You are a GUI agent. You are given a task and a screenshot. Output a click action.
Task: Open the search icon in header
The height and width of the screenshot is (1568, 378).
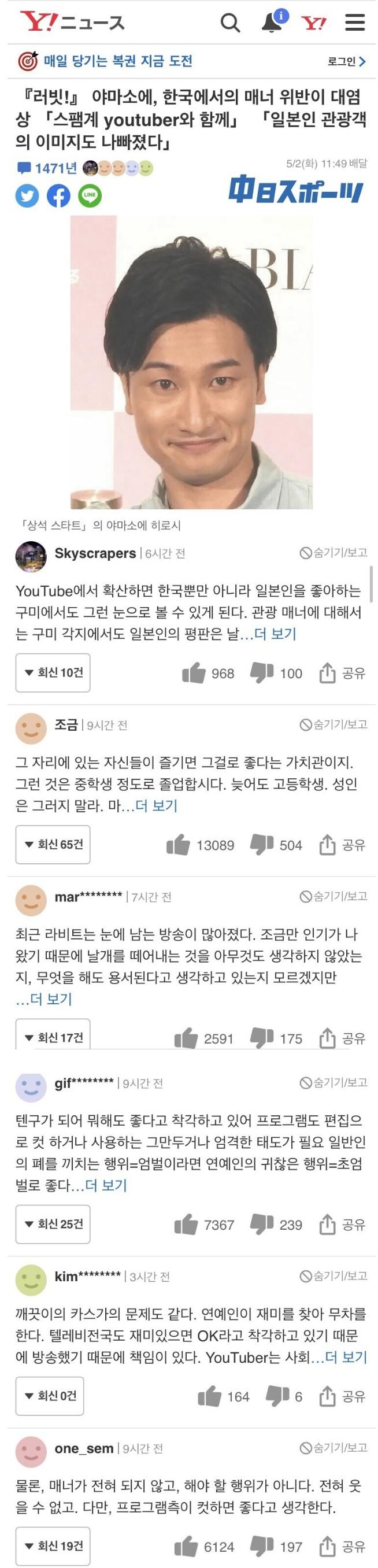(x=229, y=23)
